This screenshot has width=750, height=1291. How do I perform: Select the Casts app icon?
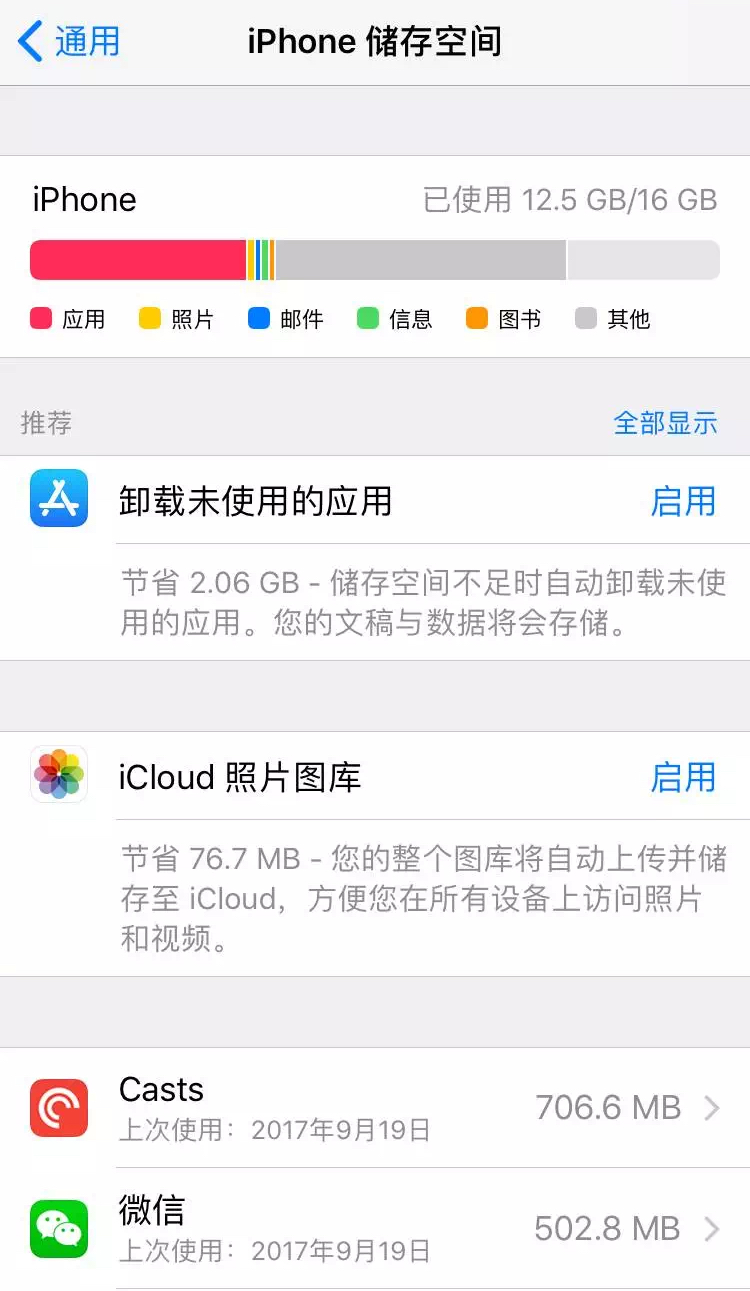tap(58, 1108)
